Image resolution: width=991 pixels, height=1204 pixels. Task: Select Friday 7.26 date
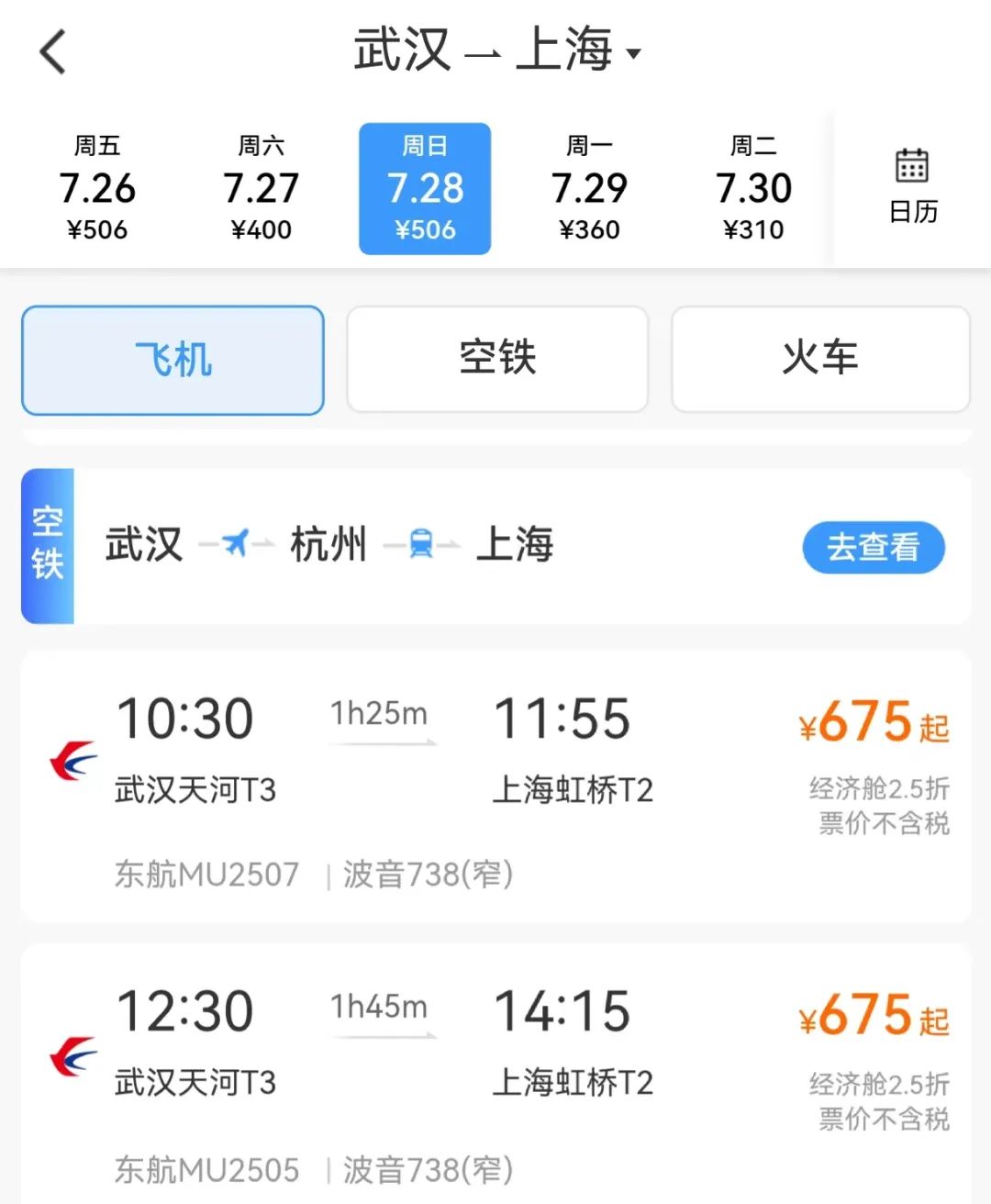97,189
